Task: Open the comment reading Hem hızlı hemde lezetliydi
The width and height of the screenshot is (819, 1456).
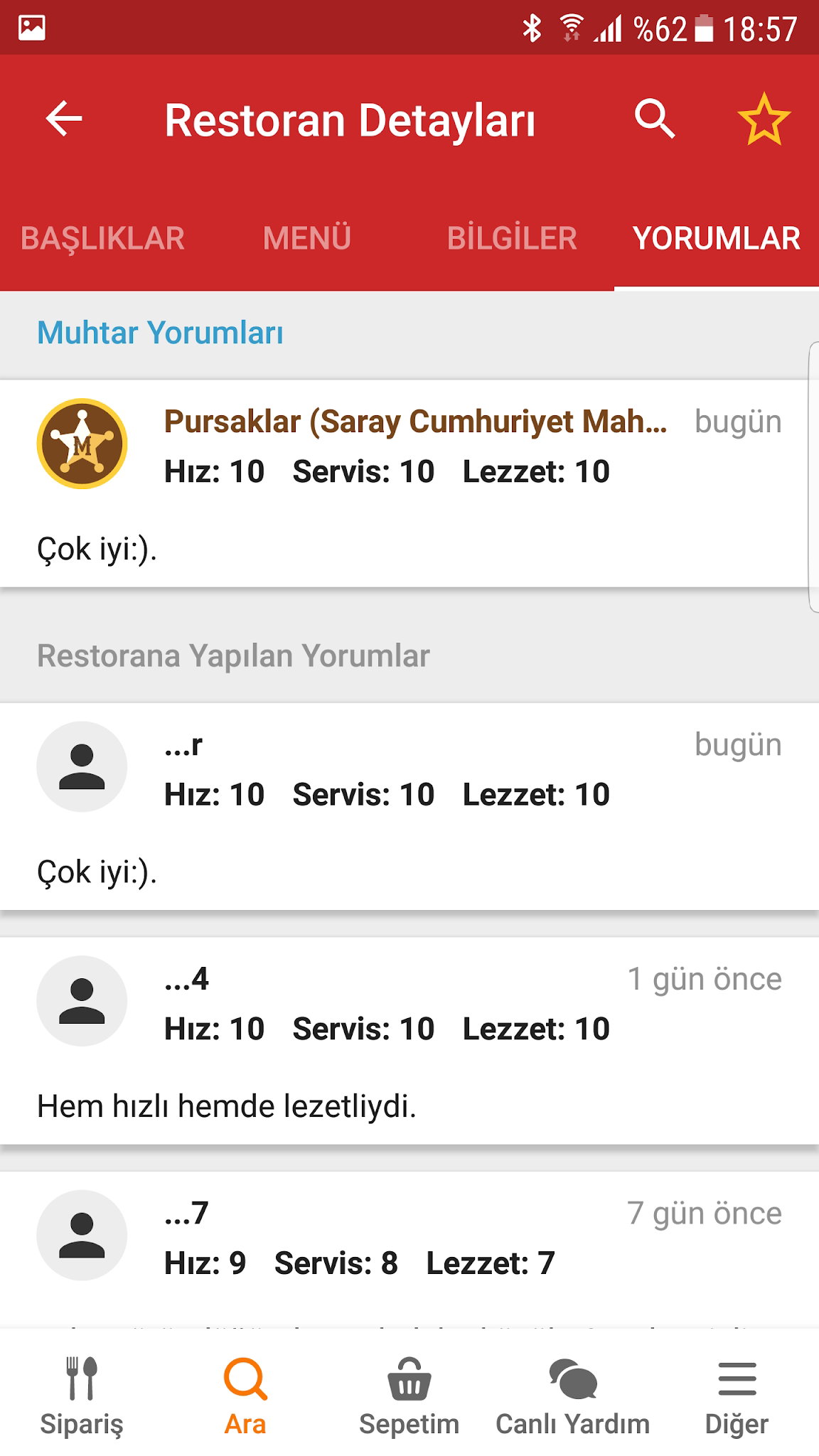Action: coord(227,1105)
